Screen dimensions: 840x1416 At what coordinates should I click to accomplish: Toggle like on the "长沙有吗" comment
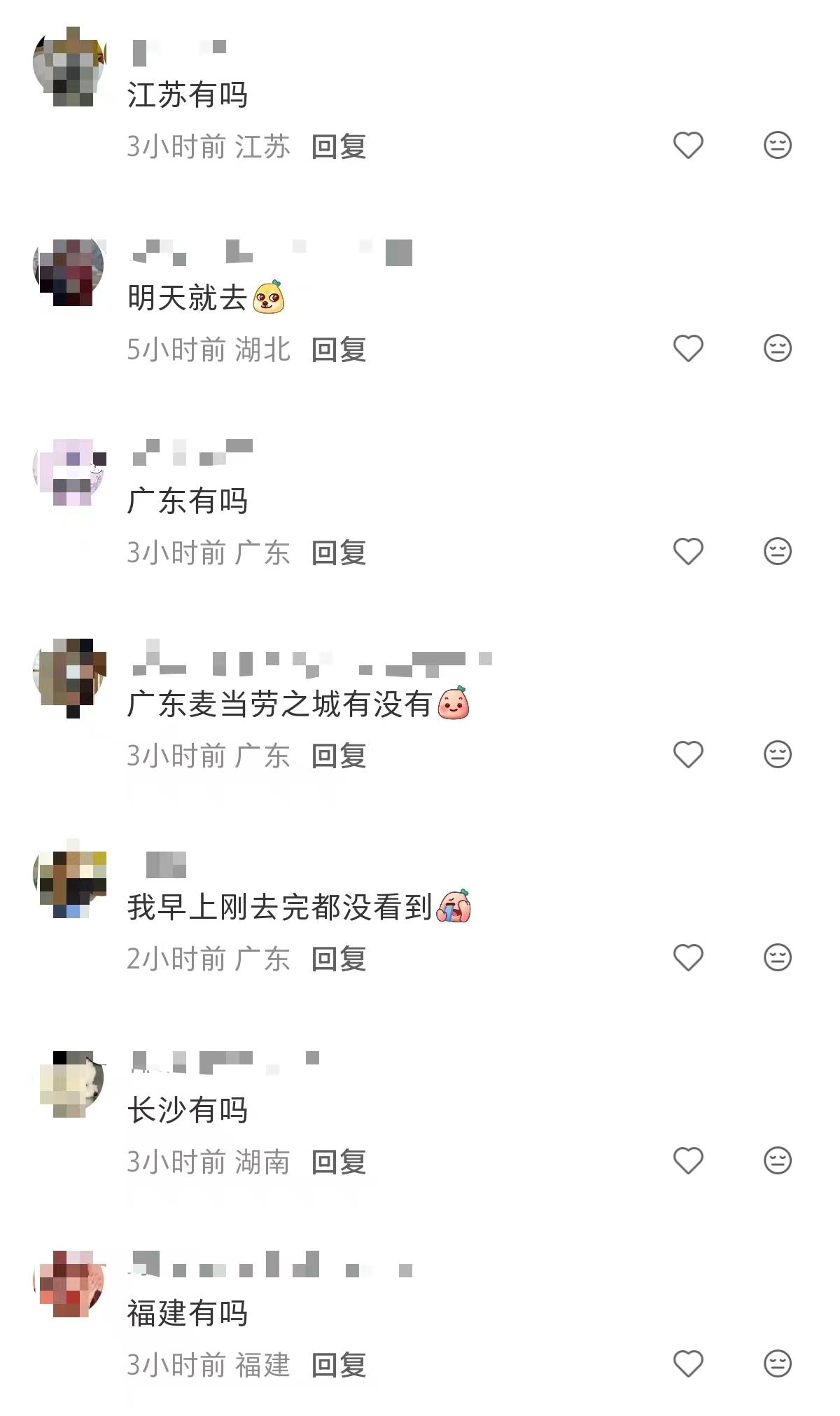click(687, 1162)
